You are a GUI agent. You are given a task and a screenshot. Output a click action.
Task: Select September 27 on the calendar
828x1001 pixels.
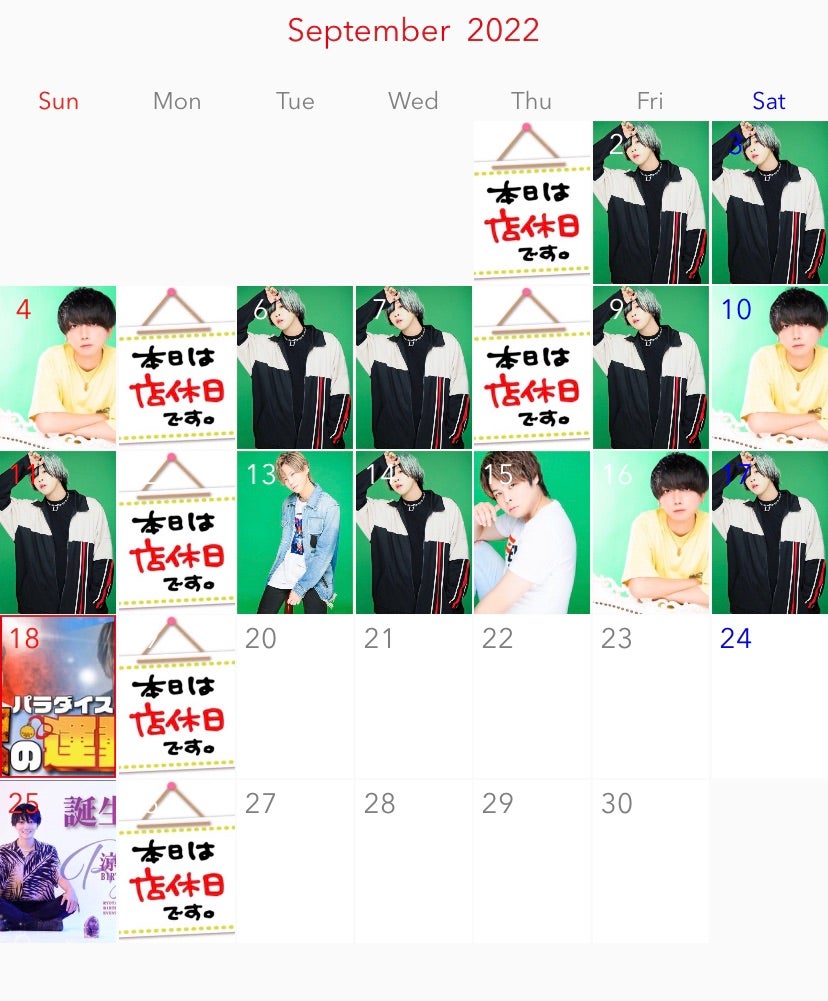[295, 862]
